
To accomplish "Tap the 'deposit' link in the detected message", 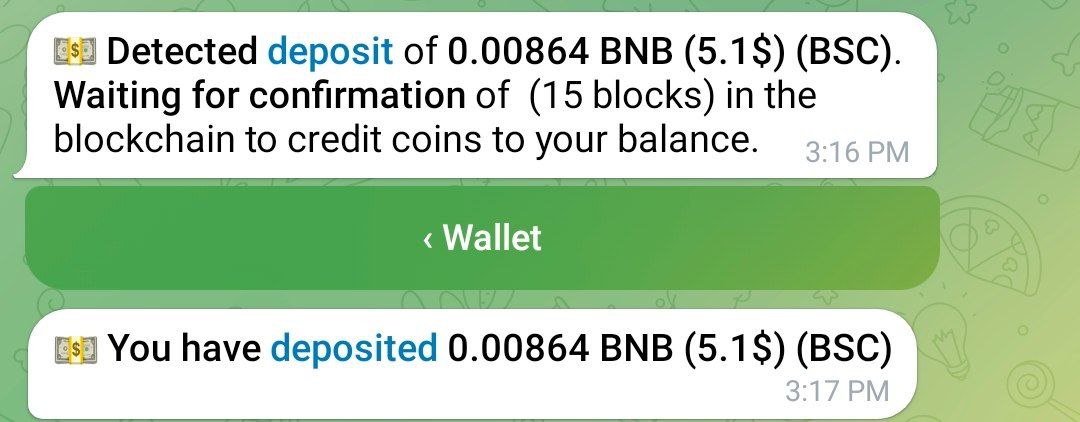I will tap(330, 51).
